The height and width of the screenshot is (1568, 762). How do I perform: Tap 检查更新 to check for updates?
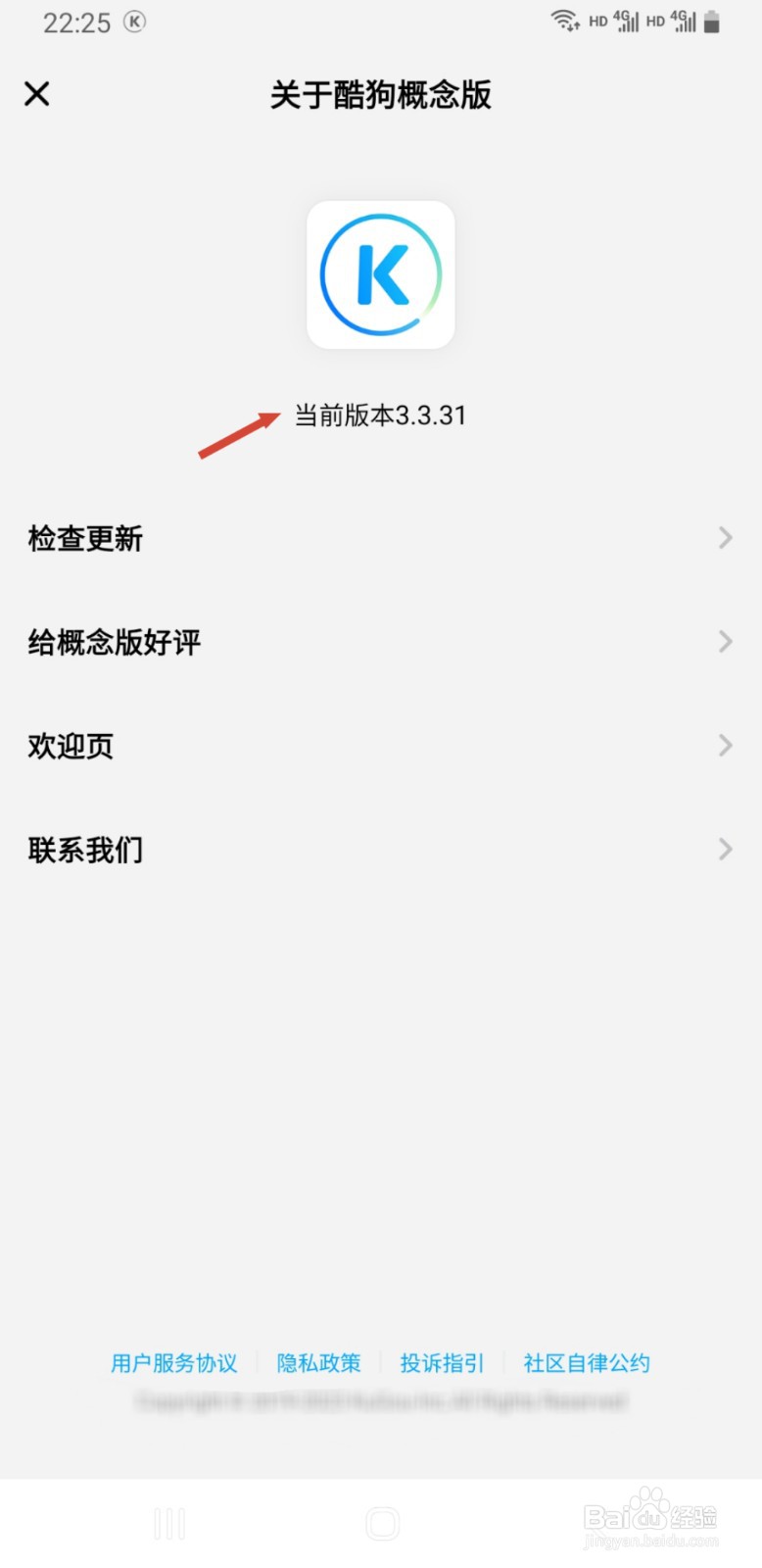click(x=85, y=538)
